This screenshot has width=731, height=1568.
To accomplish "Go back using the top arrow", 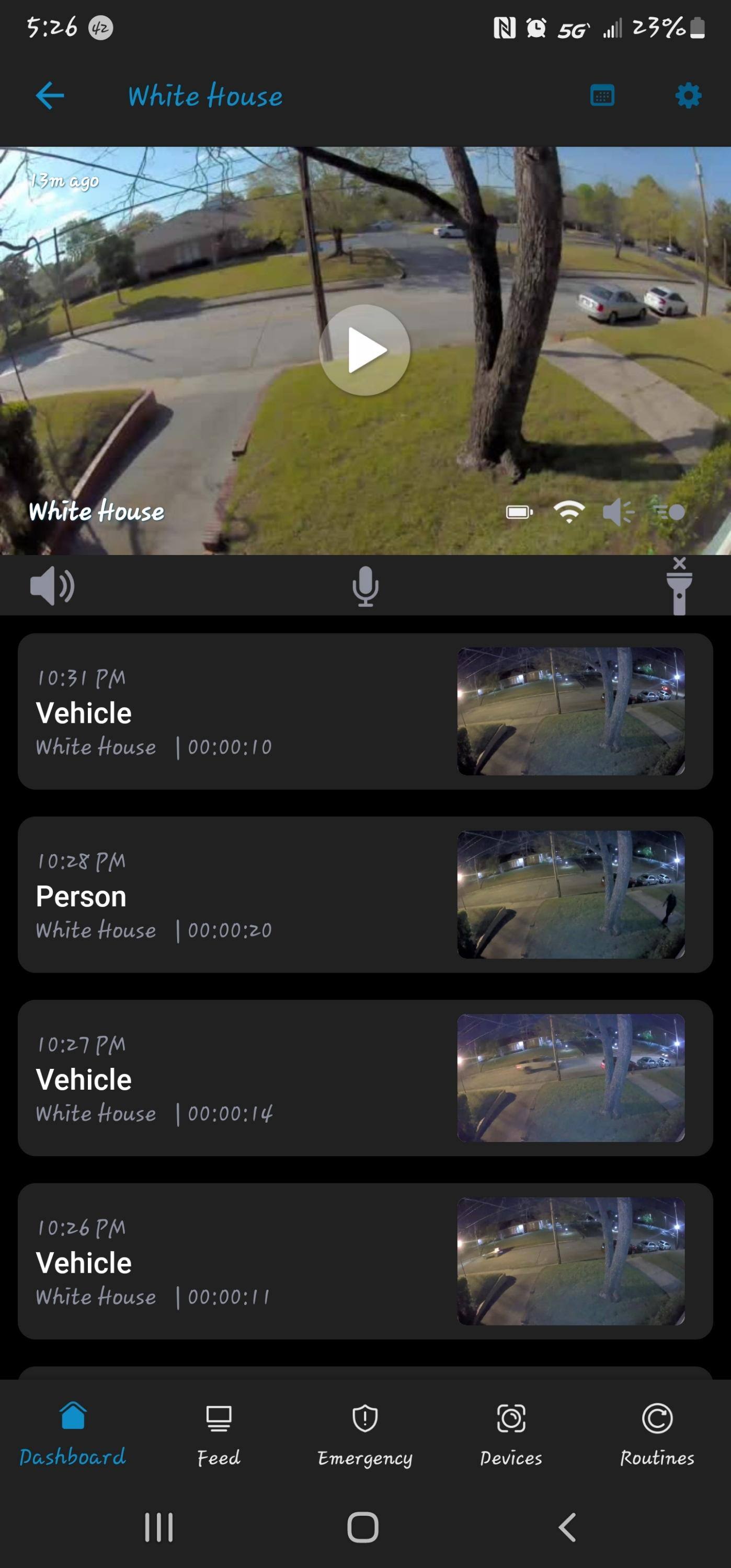I will [50, 96].
